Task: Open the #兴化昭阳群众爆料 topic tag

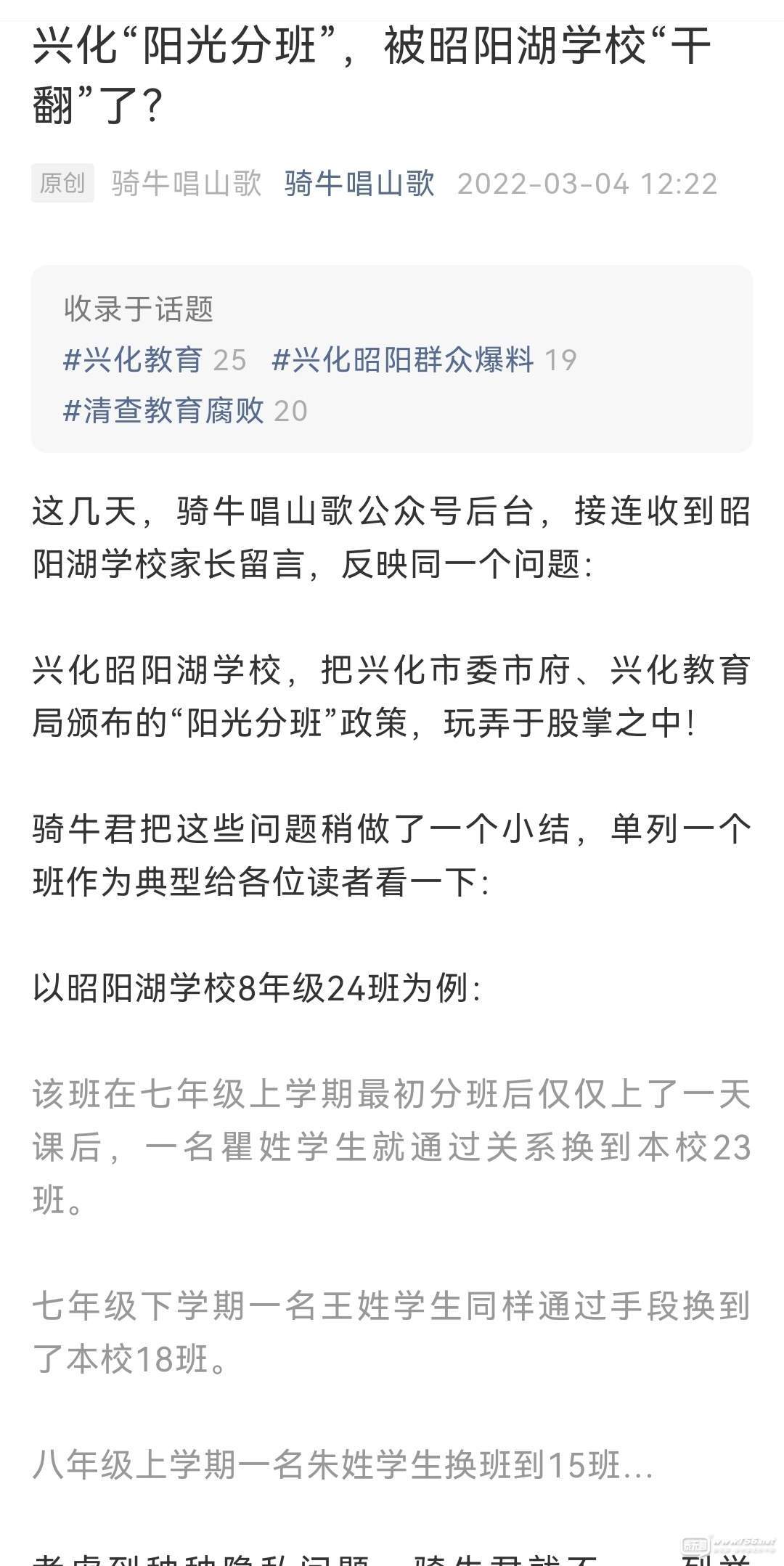Action: click(x=403, y=360)
